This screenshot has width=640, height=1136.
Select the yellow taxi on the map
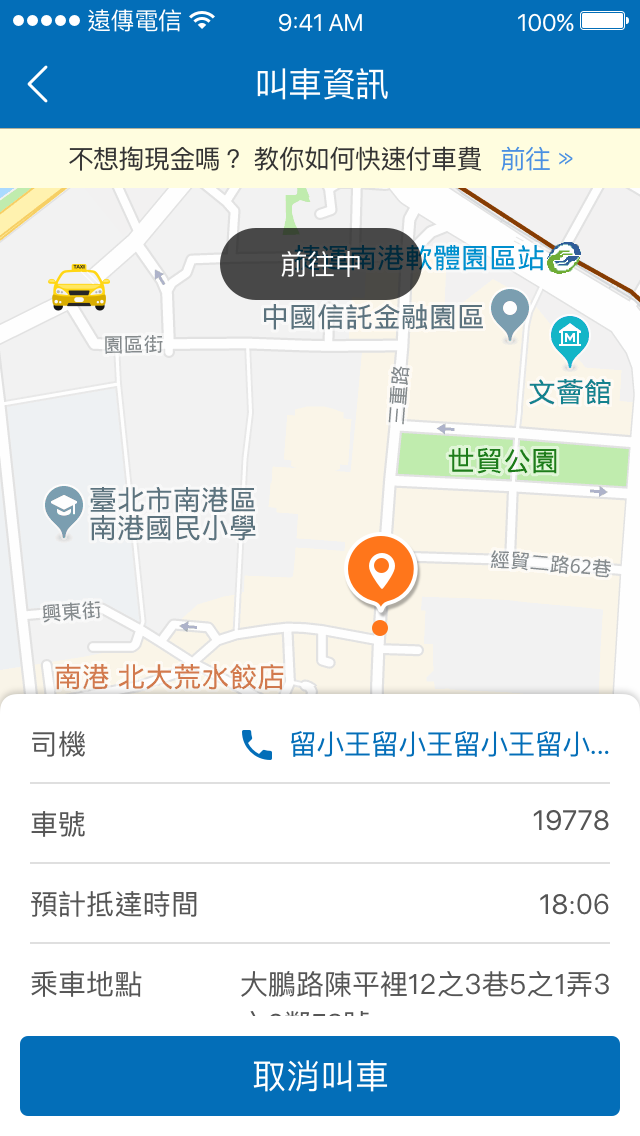tap(79, 287)
